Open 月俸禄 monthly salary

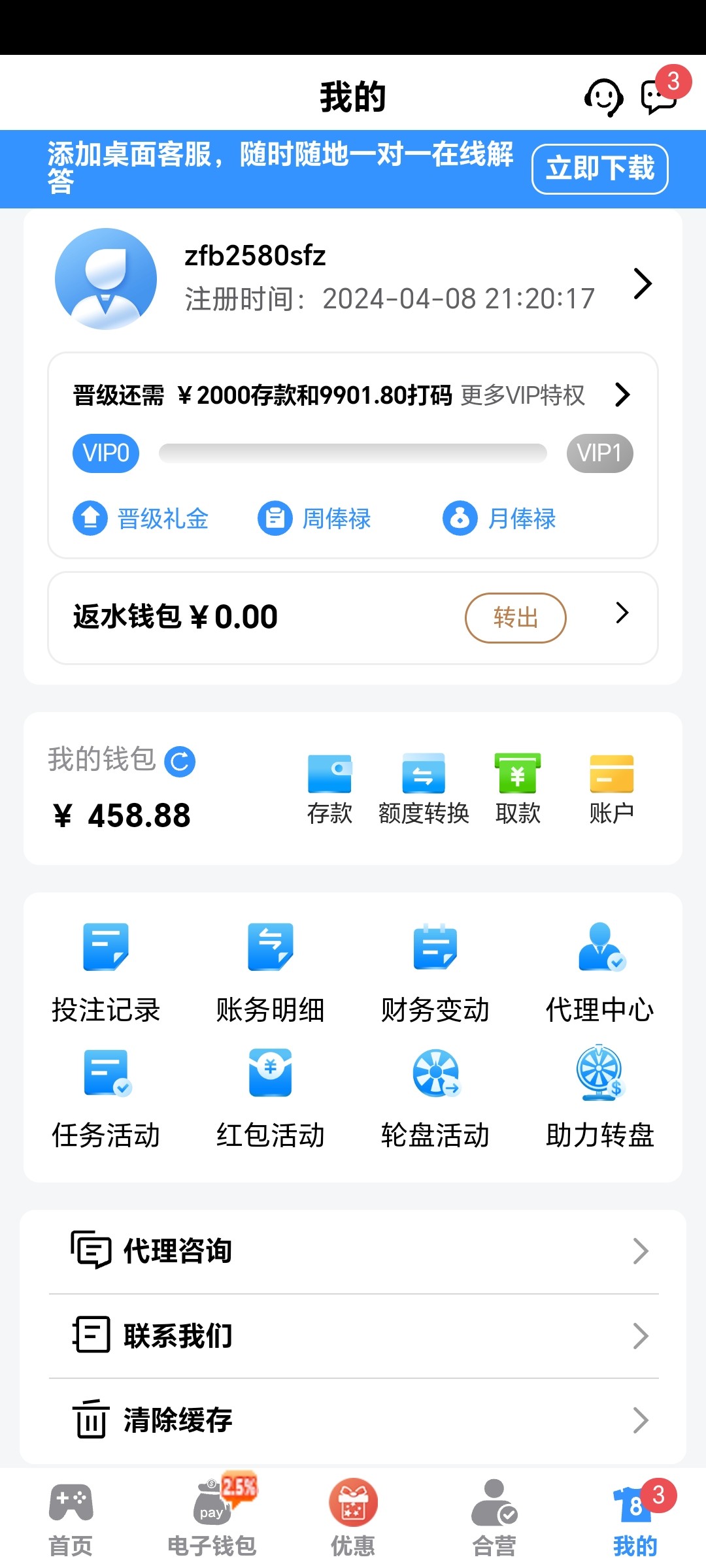click(499, 519)
